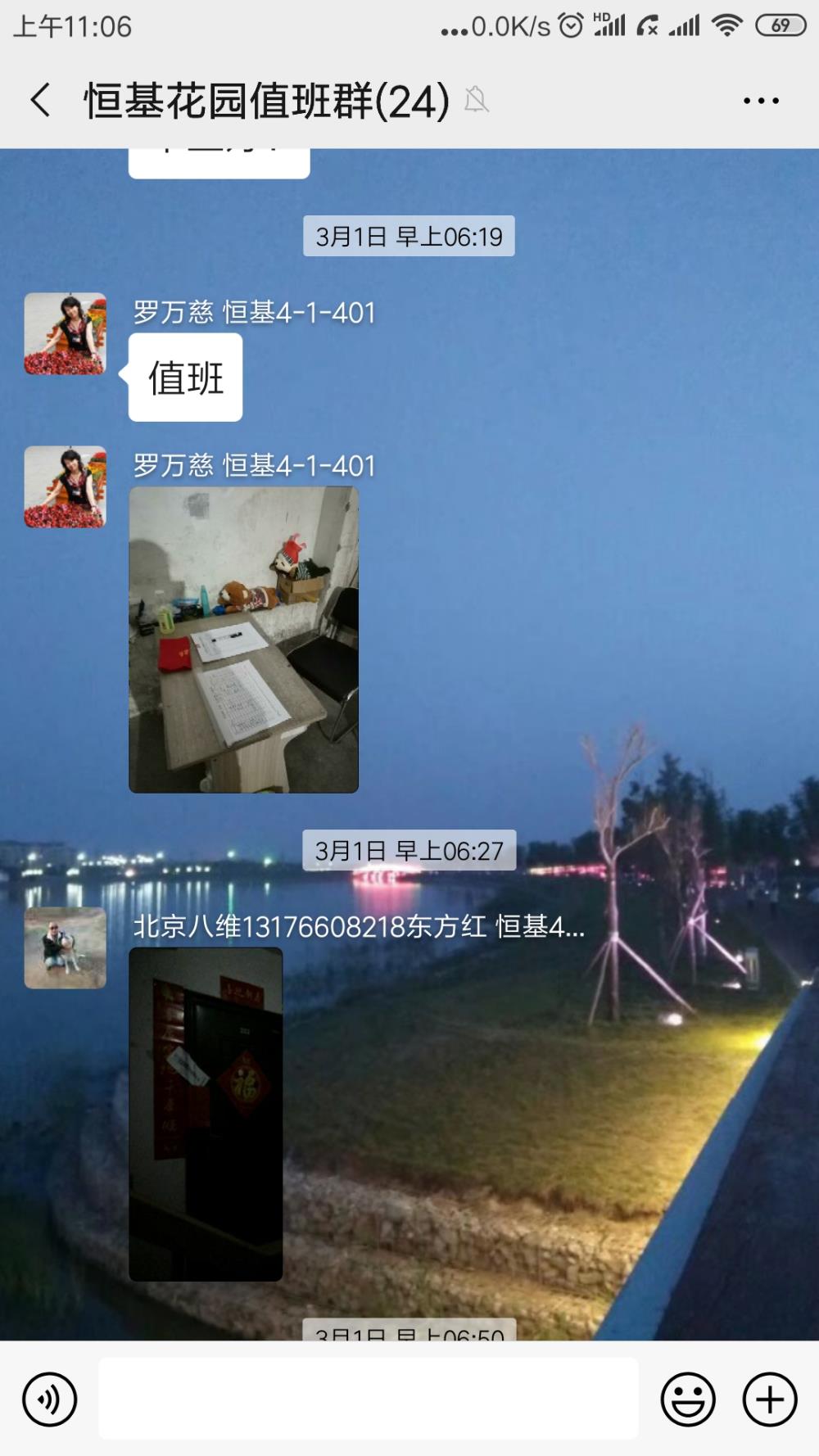819x1456 pixels.
Task: View the desk photo sent by 罗万慈
Action: pos(244,640)
